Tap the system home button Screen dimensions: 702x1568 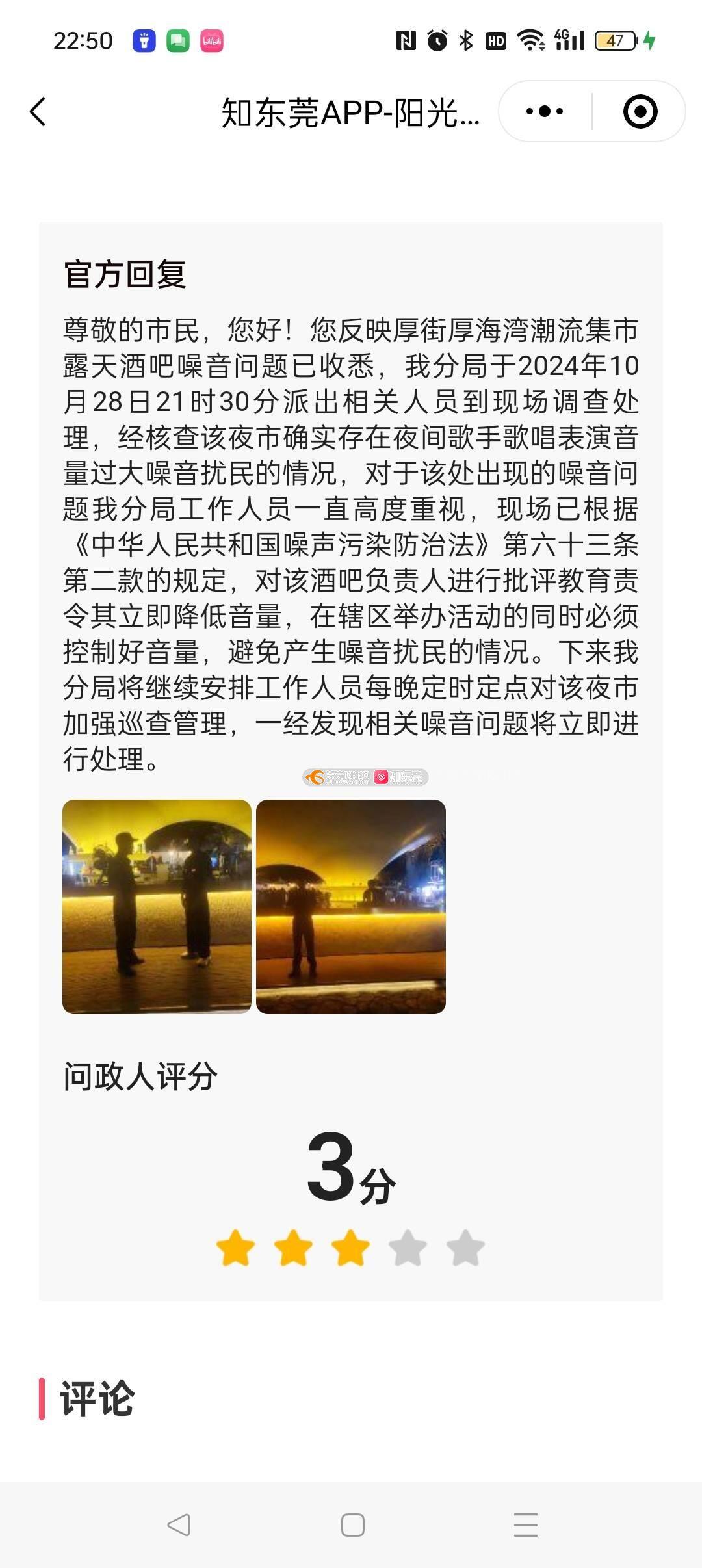(x=352, y=1525)
